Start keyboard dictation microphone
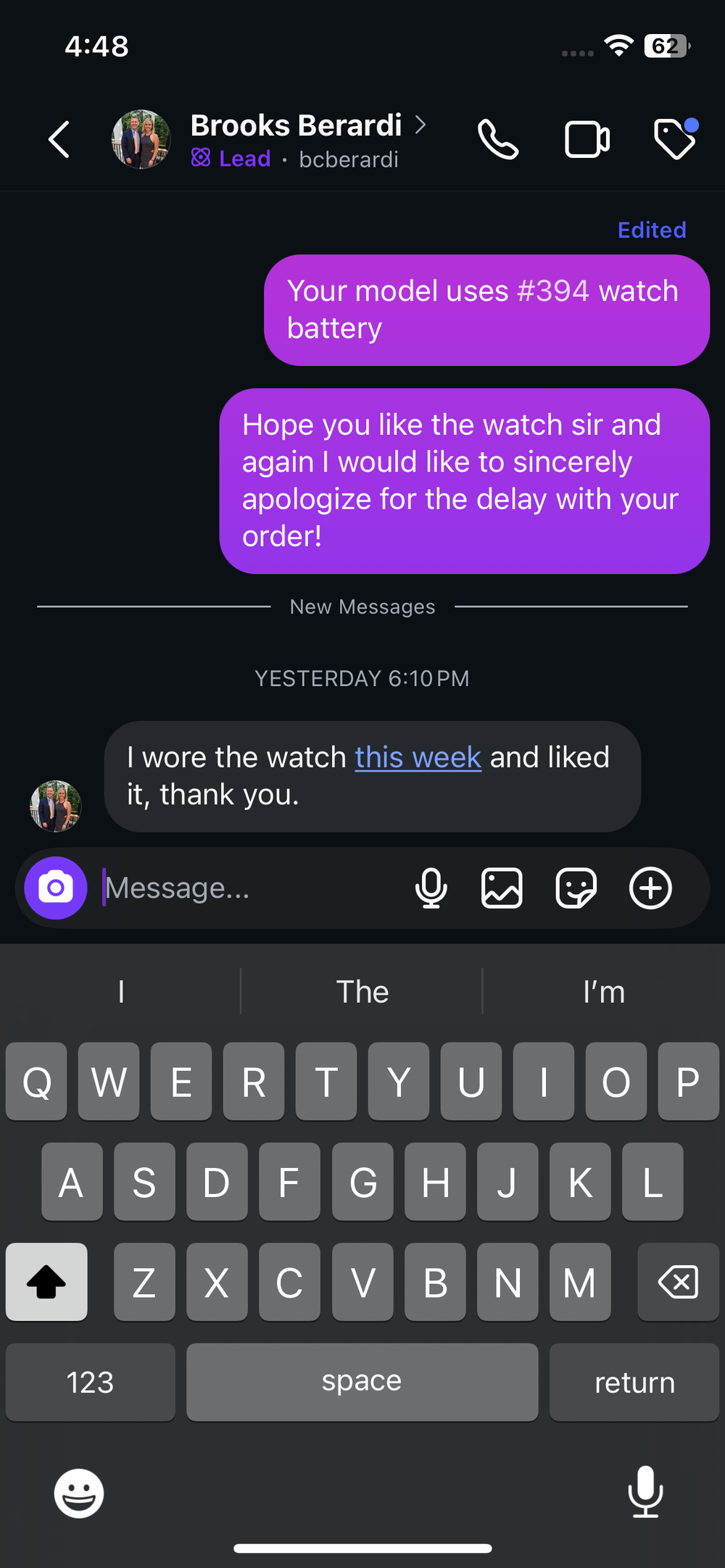This screenshot has width=725, height=1568. [x=645, y=1492]
